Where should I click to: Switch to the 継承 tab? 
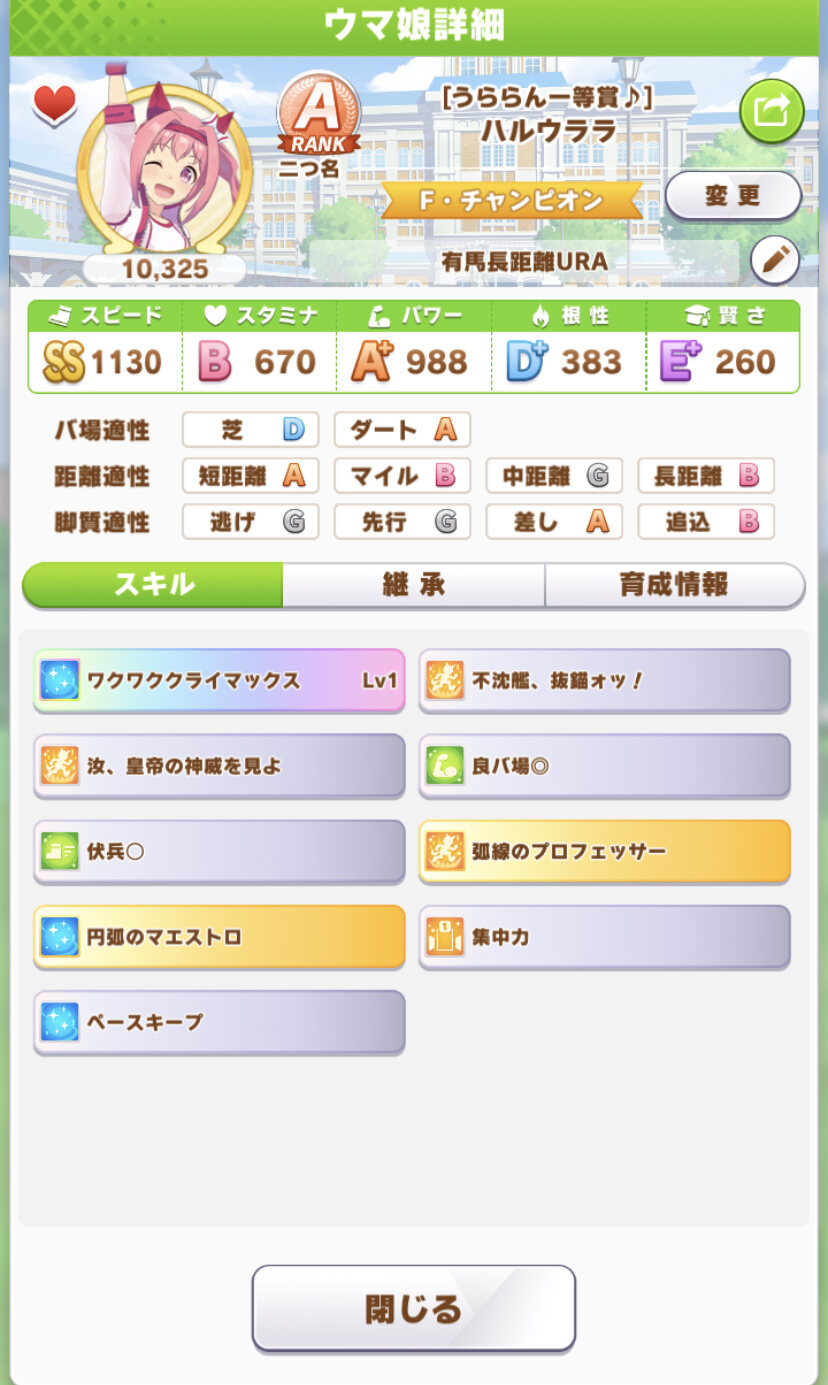pos(413,585)
